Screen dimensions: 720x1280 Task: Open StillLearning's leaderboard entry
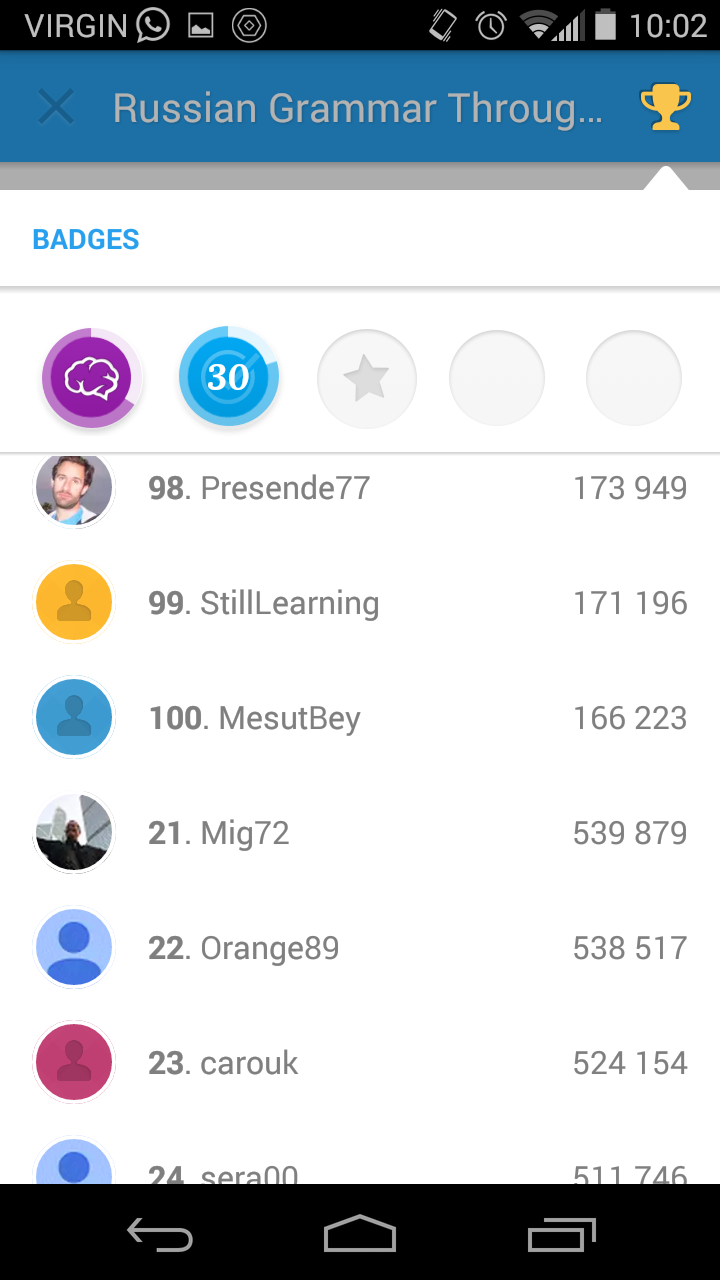click(x=360, y=603)
